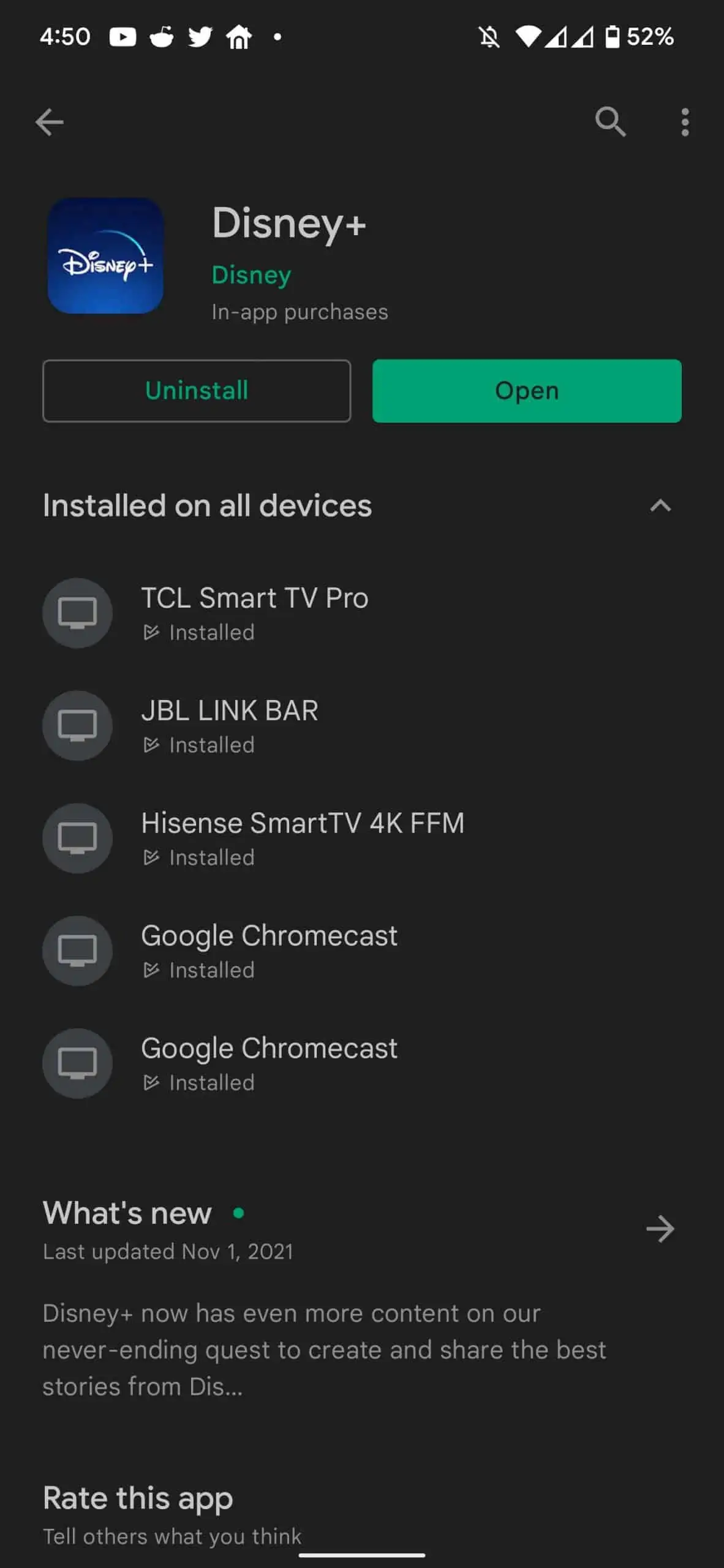Viewport: 724px width, 1568px height.
Task: Select the JBL LINK BAR device
Action: (x=230, y=725)
